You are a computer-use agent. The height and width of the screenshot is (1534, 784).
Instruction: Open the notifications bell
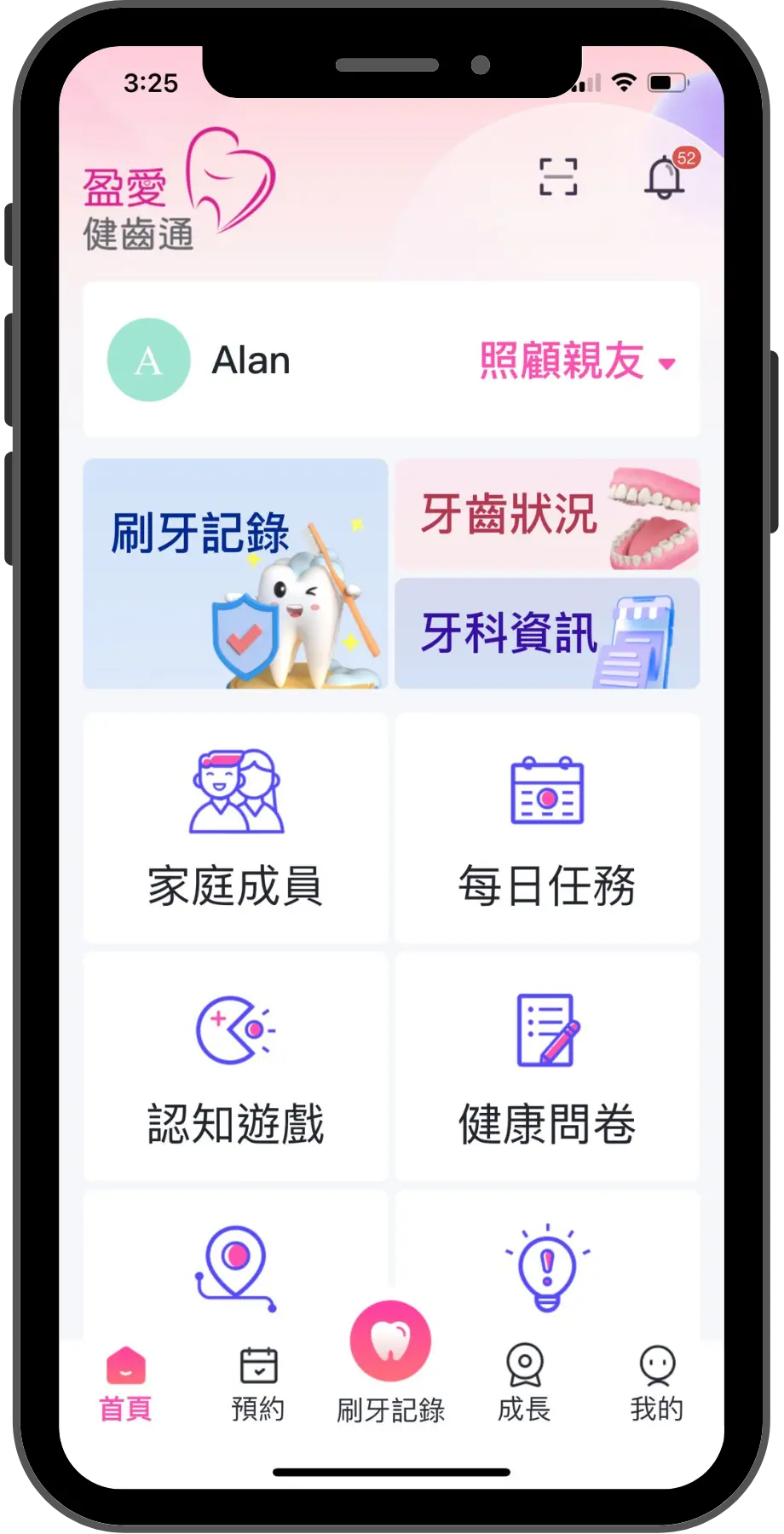point(665,177)
